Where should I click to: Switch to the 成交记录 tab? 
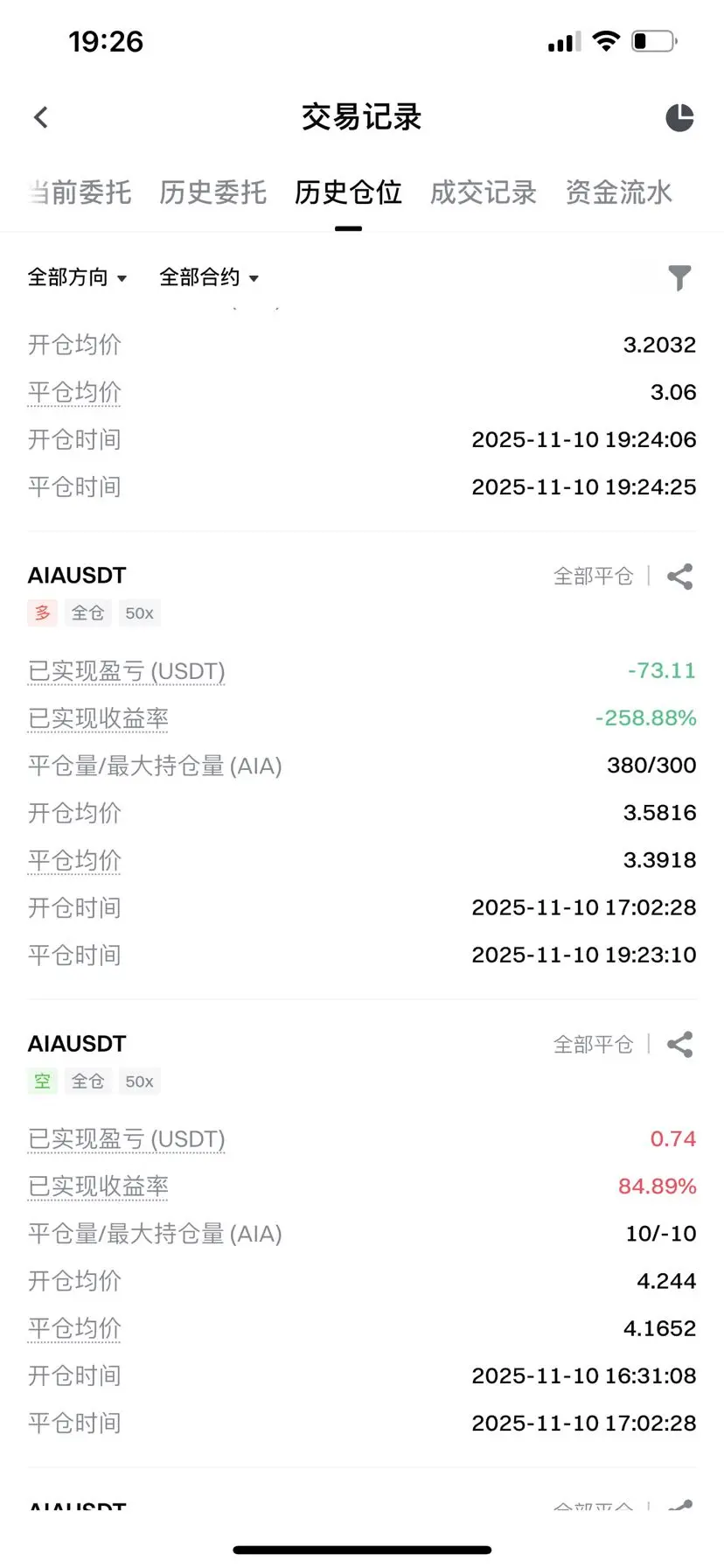click(483, 192)
